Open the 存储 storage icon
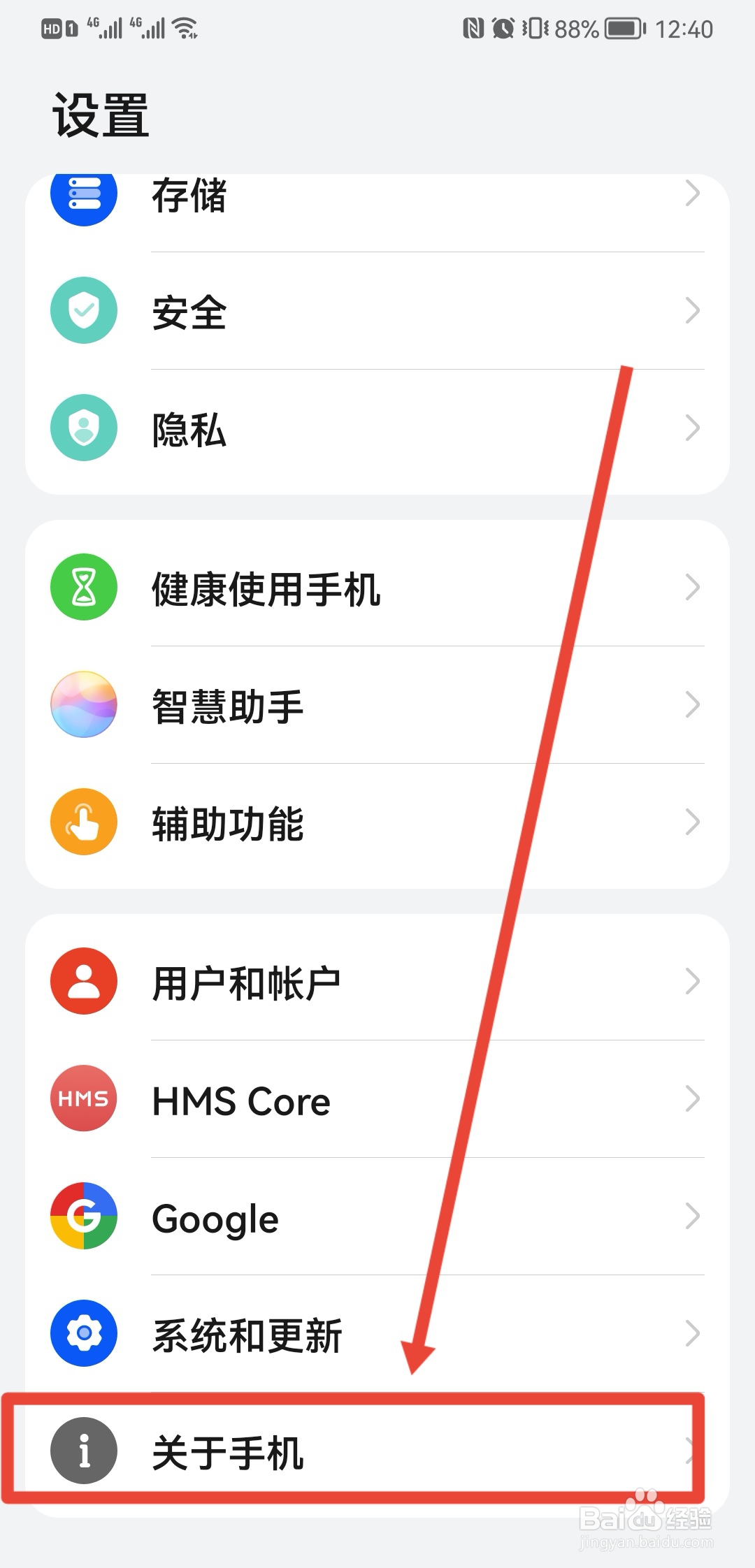The height and width of the screenshot is (1568, 755). tap(82, 196)
